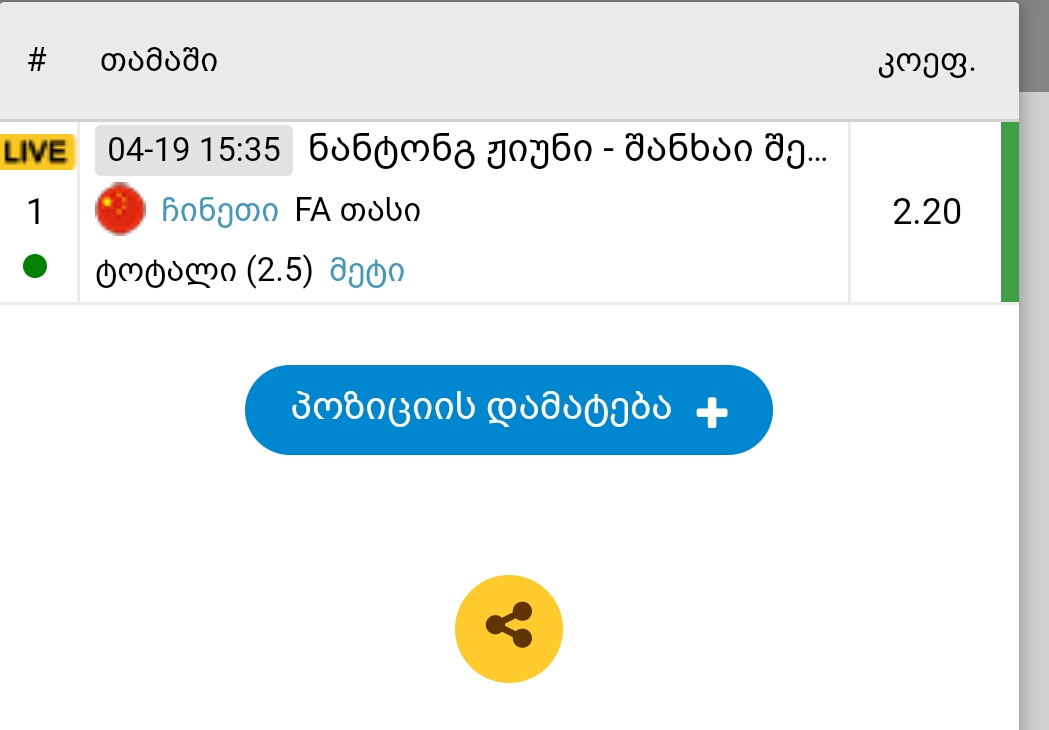1049x730 pixels.
Task: Open the ნანტონგ ჟიუნი match row
Action: (568, 150)
